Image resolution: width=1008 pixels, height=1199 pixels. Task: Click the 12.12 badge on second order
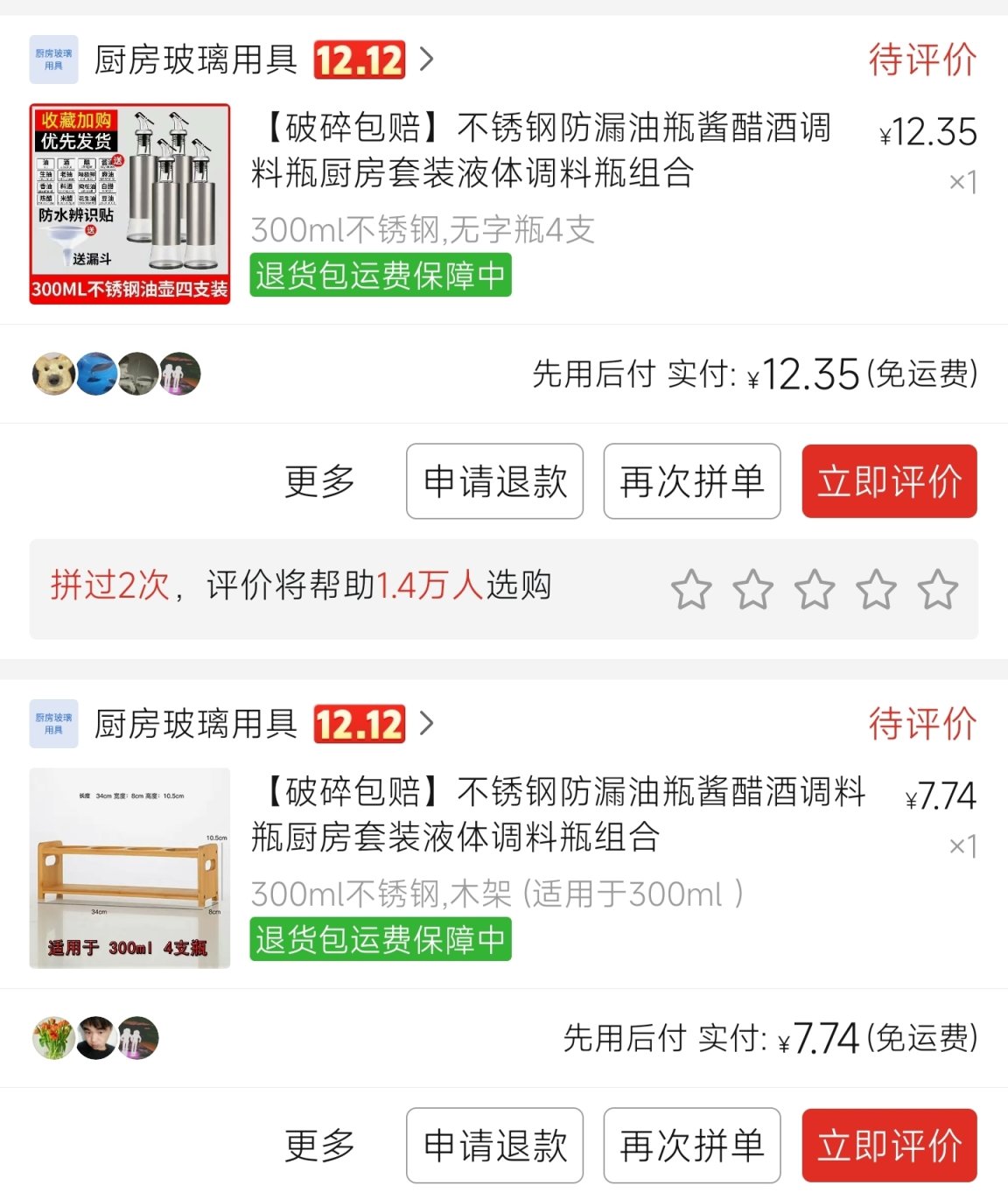[359, 725]
